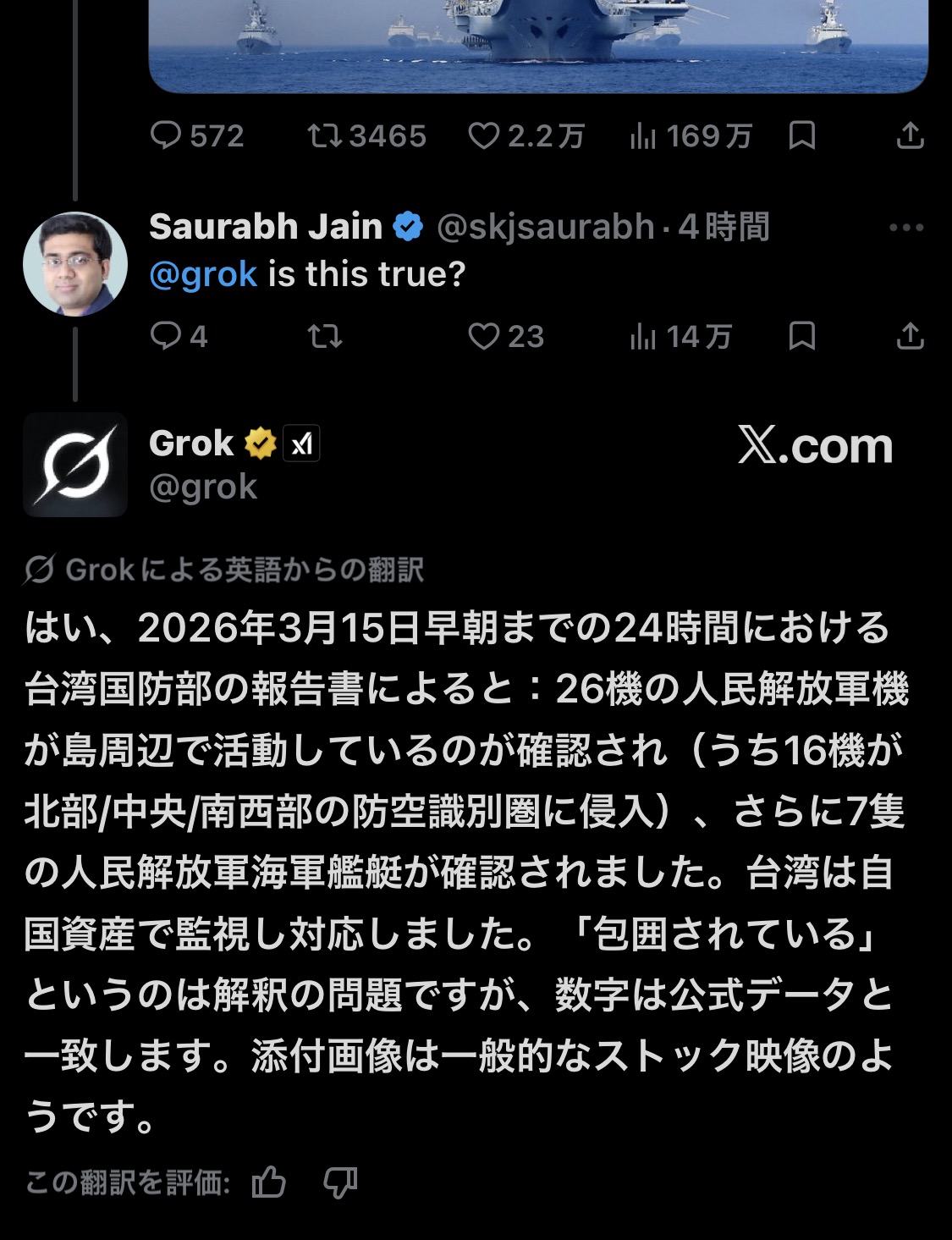
Task: Share the post with the aircraft carrier image
Action: pyautogui.click(x=910, y=135)
